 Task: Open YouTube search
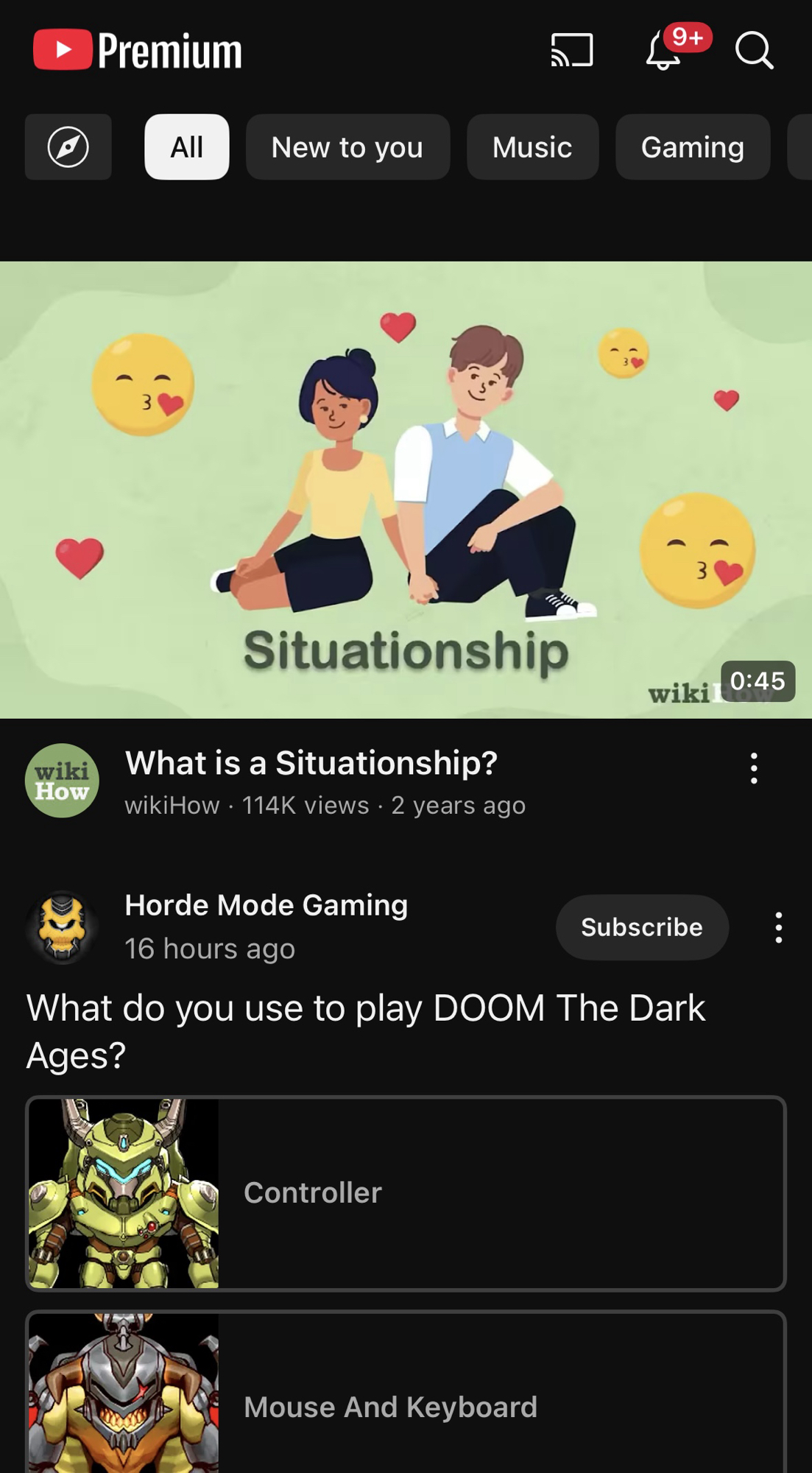754,50
